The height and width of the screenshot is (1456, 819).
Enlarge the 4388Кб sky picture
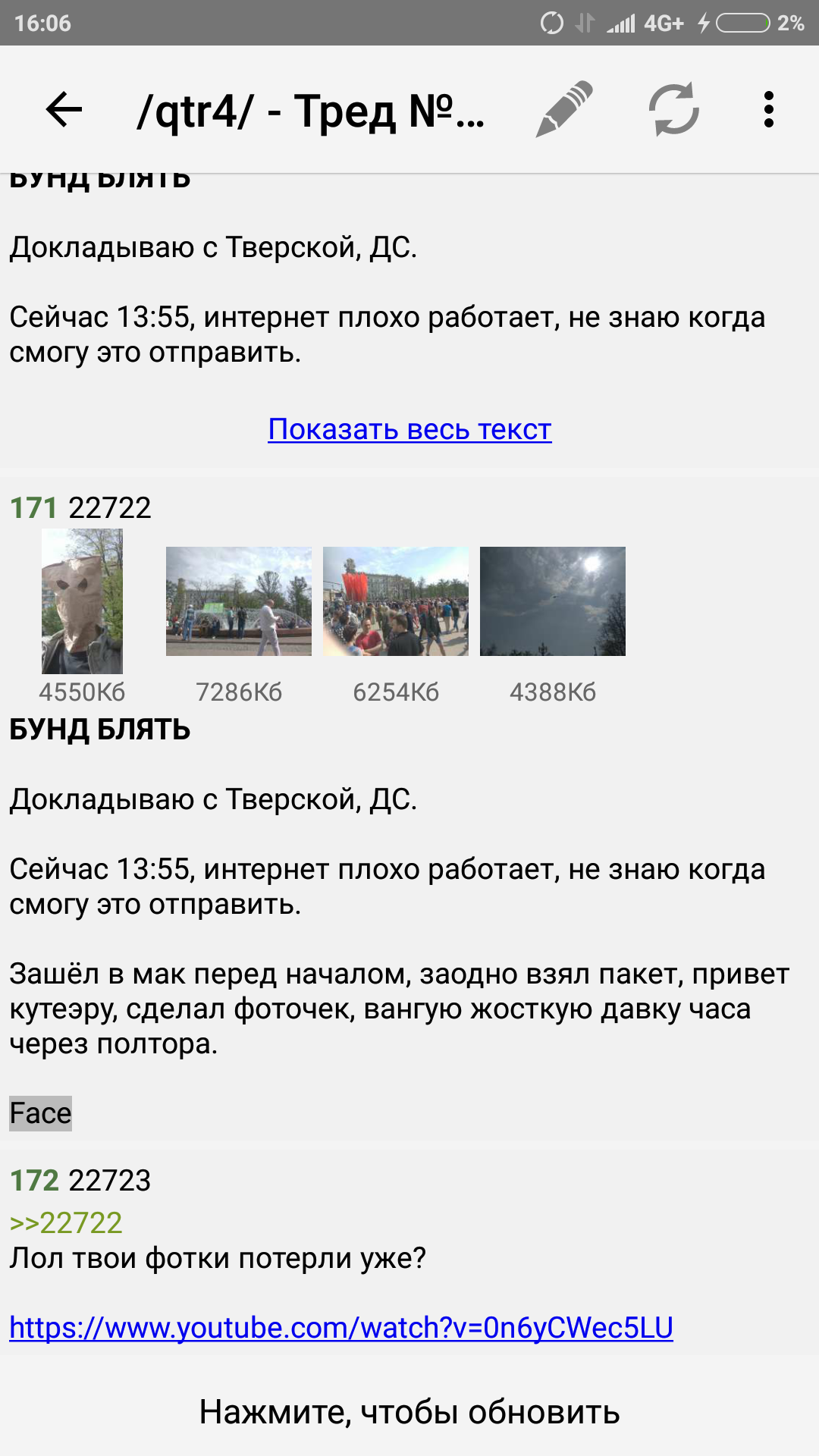pos(553,601)
